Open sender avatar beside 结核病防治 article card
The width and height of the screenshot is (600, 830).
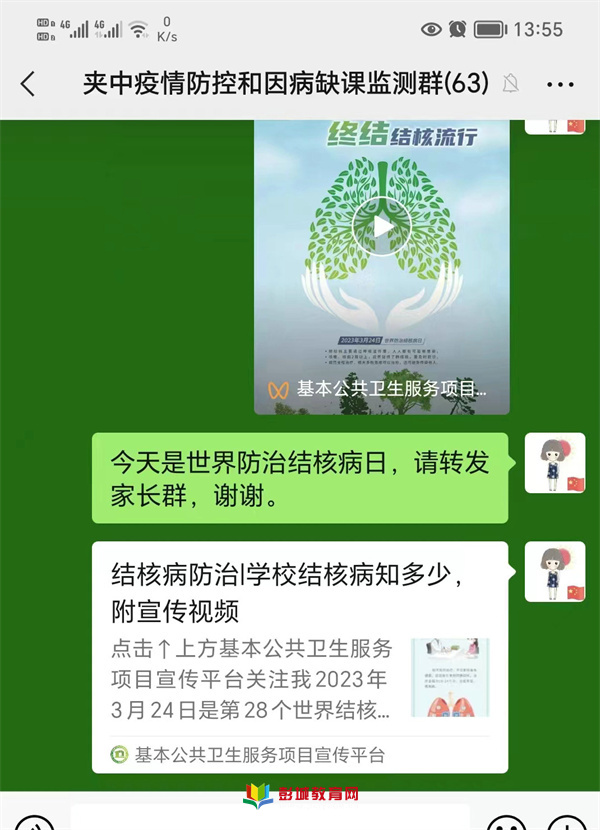pos(554,572)
